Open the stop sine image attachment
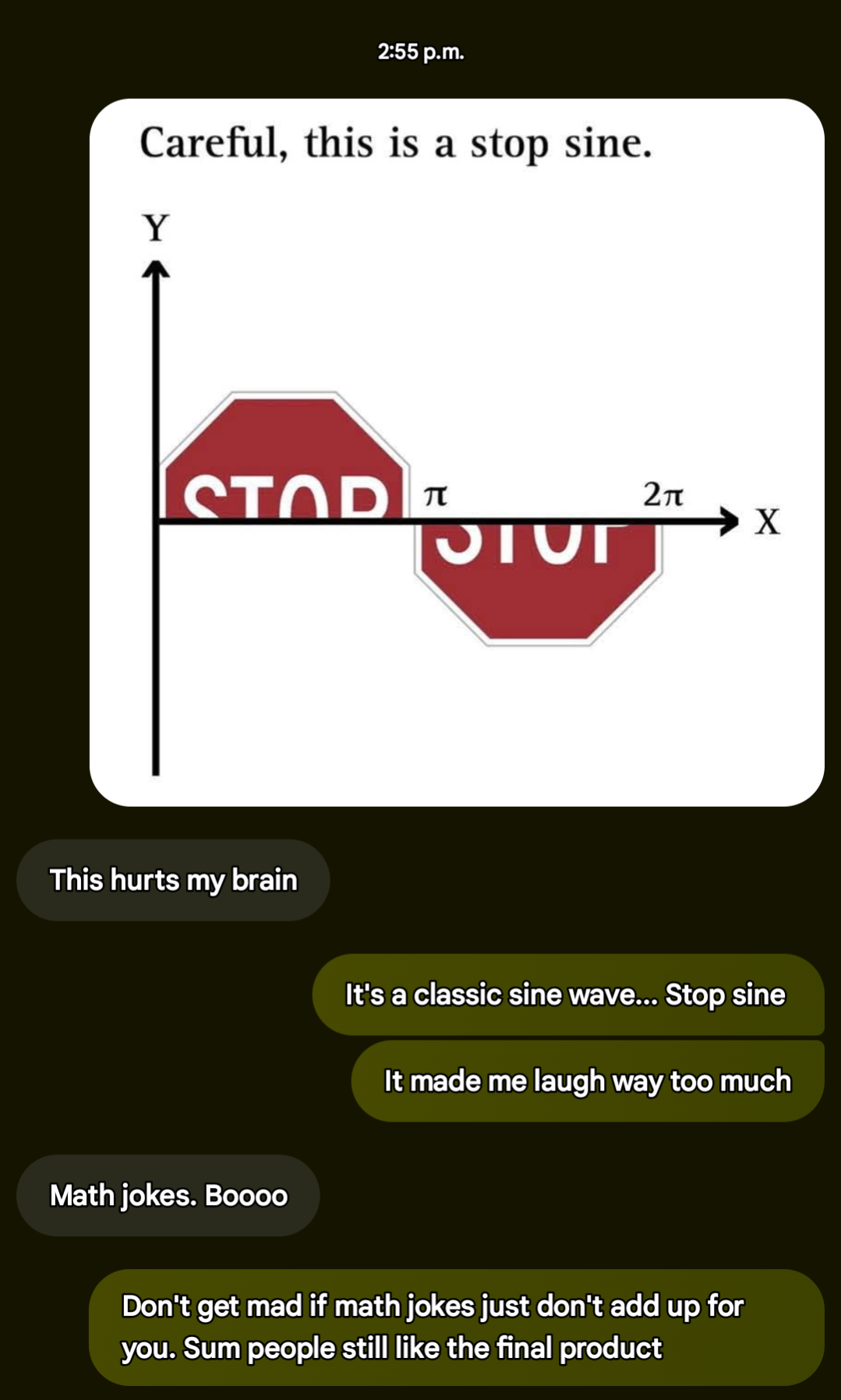 pyautogui.click(x=457, y=452)
